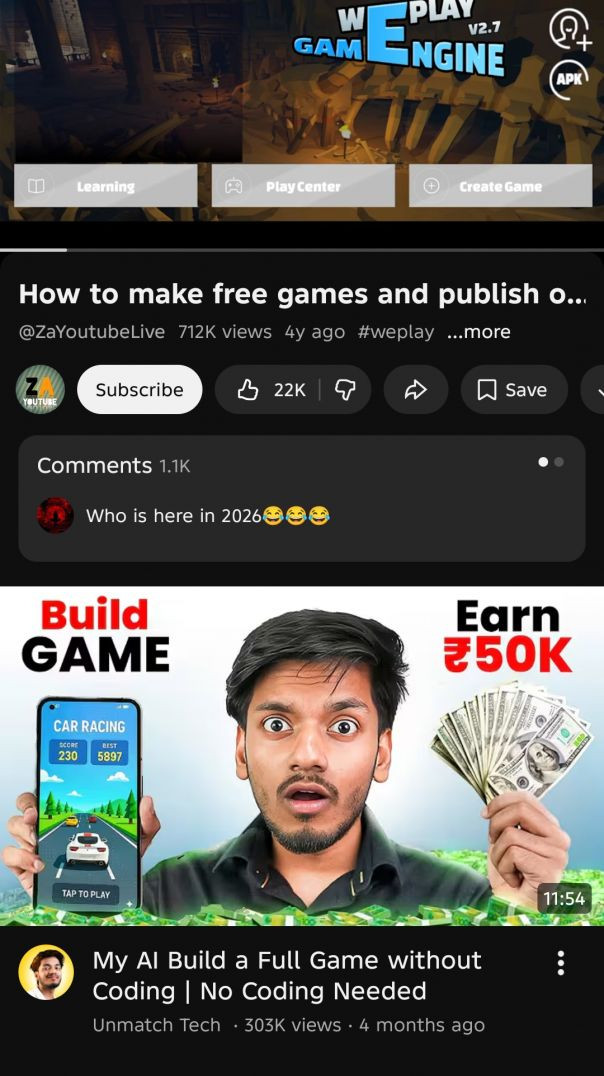
Task: Tap the #weplay hashtag
Action: 396,332
